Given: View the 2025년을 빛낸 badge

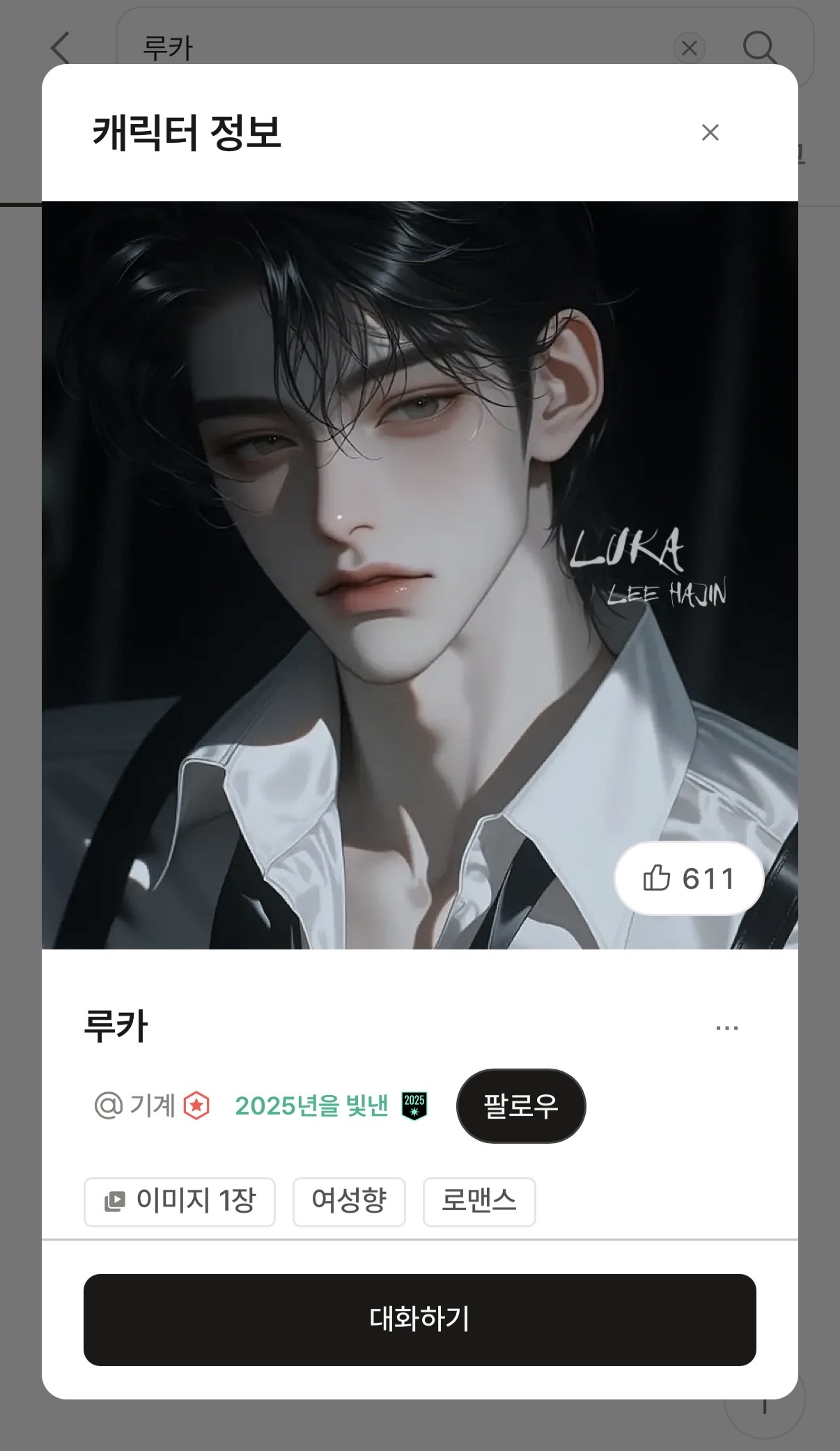Looking at the screenshot, I should (x=331, y=1105).
